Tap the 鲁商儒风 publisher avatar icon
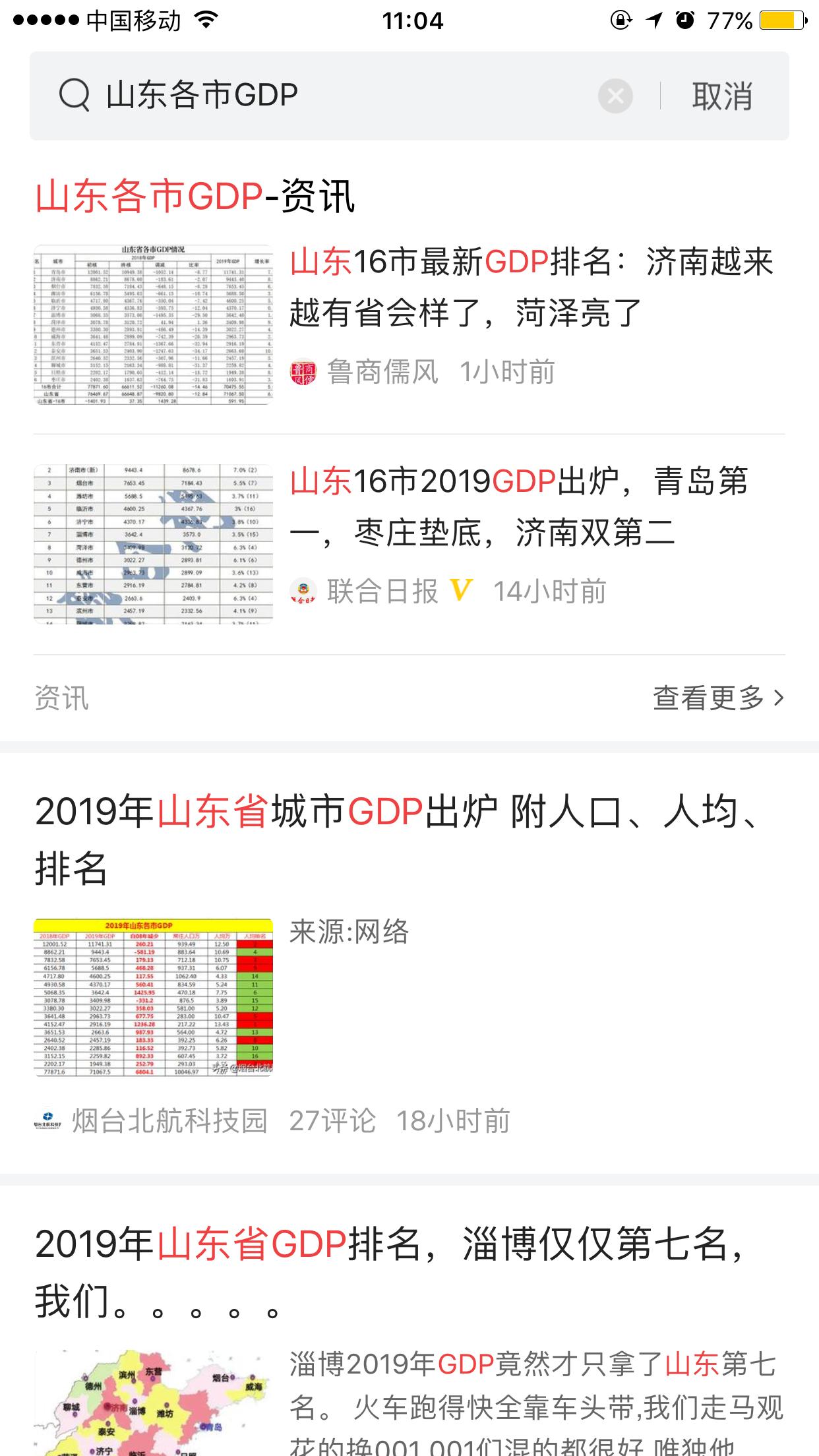 point(305,371)
